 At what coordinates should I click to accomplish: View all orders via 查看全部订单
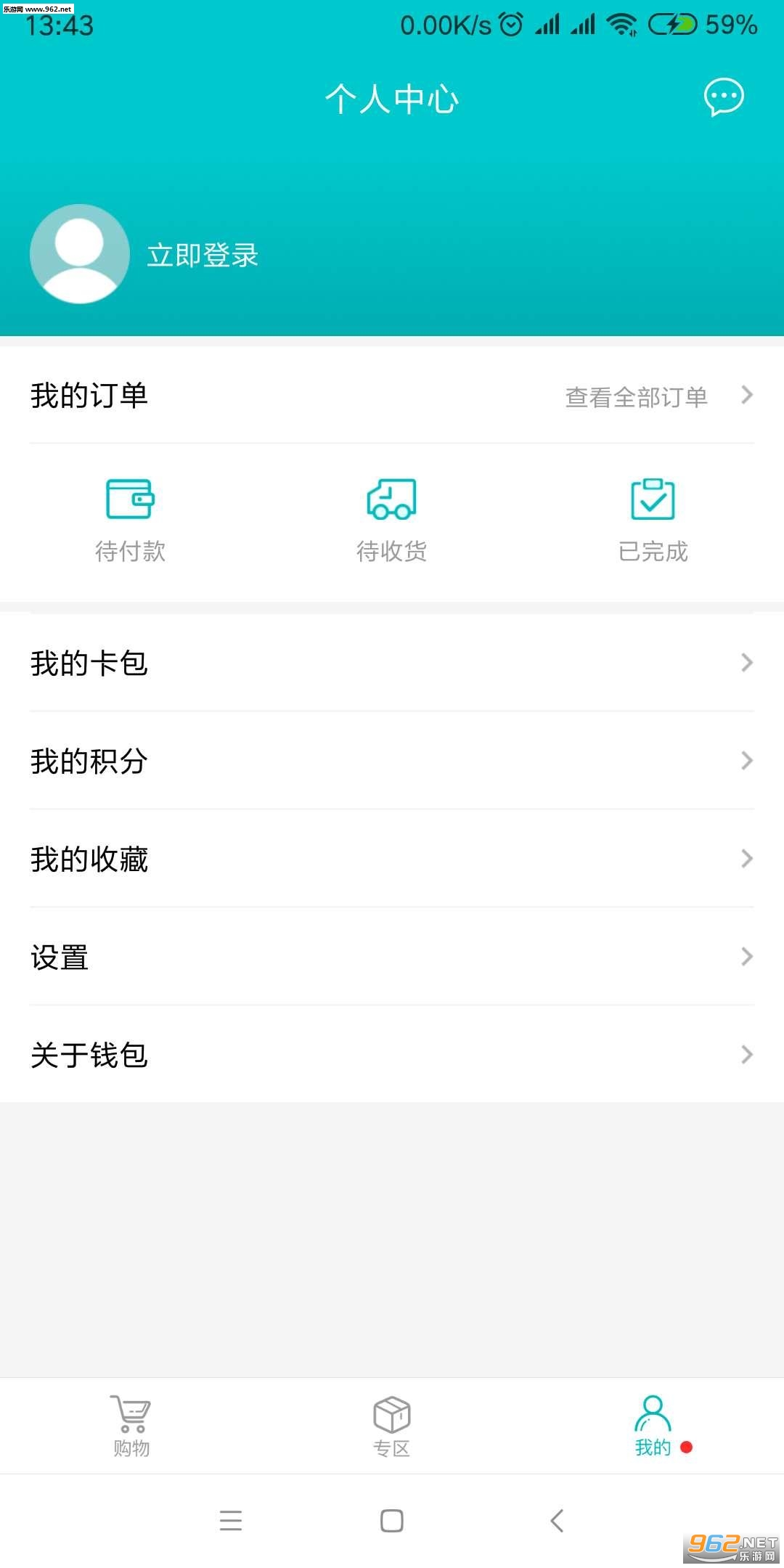tap(657, 396)
